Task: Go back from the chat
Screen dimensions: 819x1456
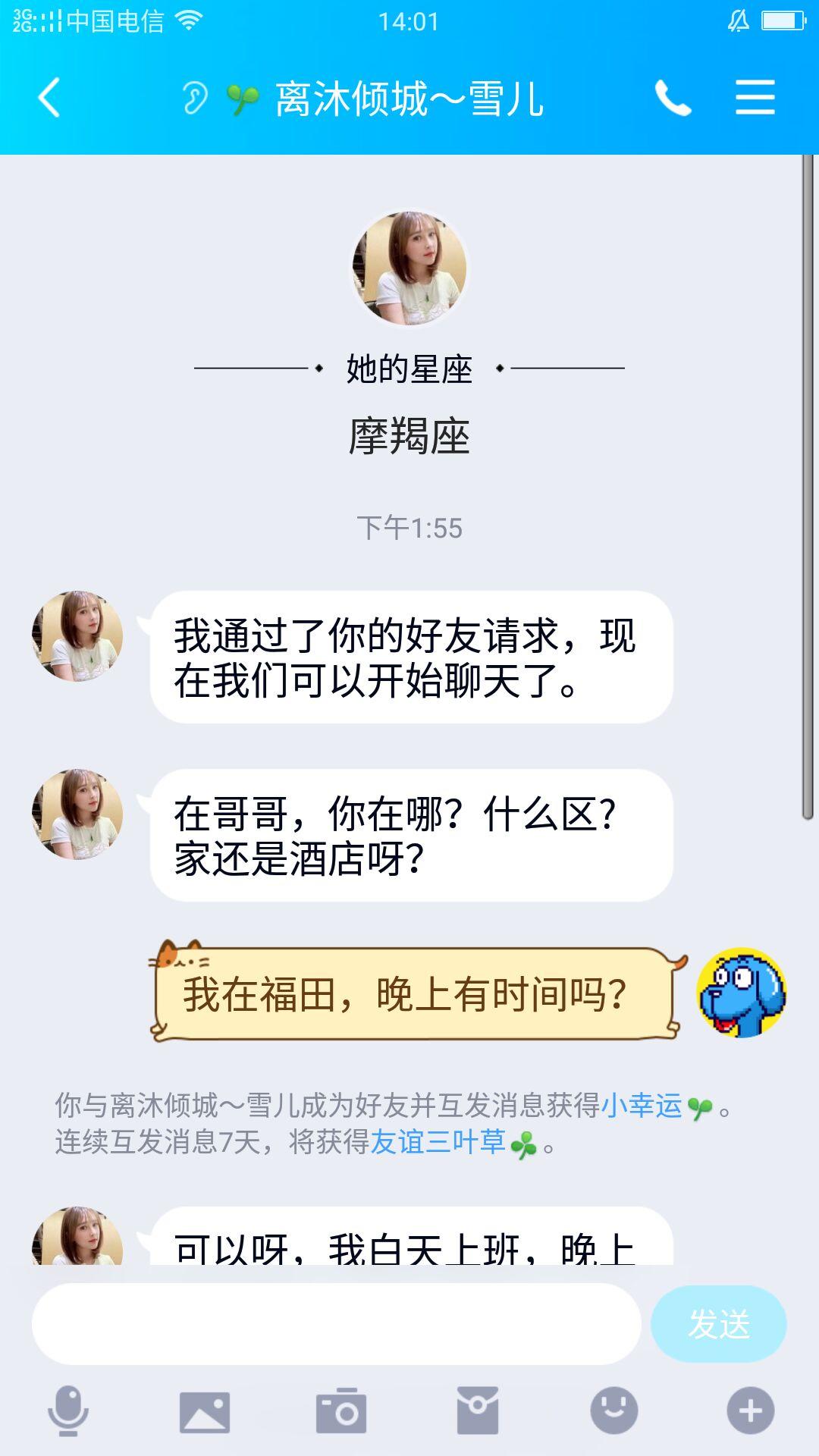Action: pyautogui.click(x=49, y=98)
